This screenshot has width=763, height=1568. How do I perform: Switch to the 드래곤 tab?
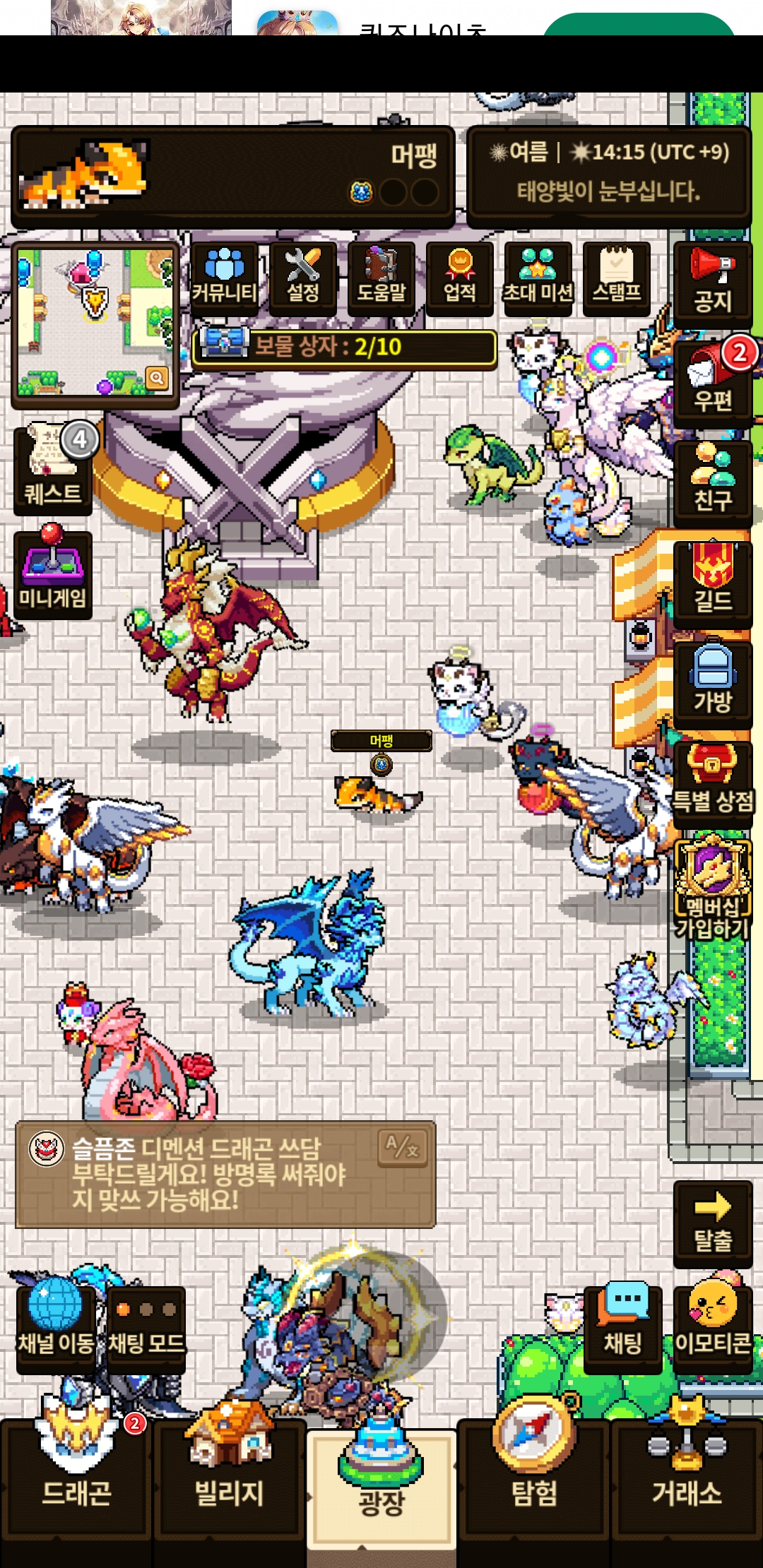click(76, 1478)
